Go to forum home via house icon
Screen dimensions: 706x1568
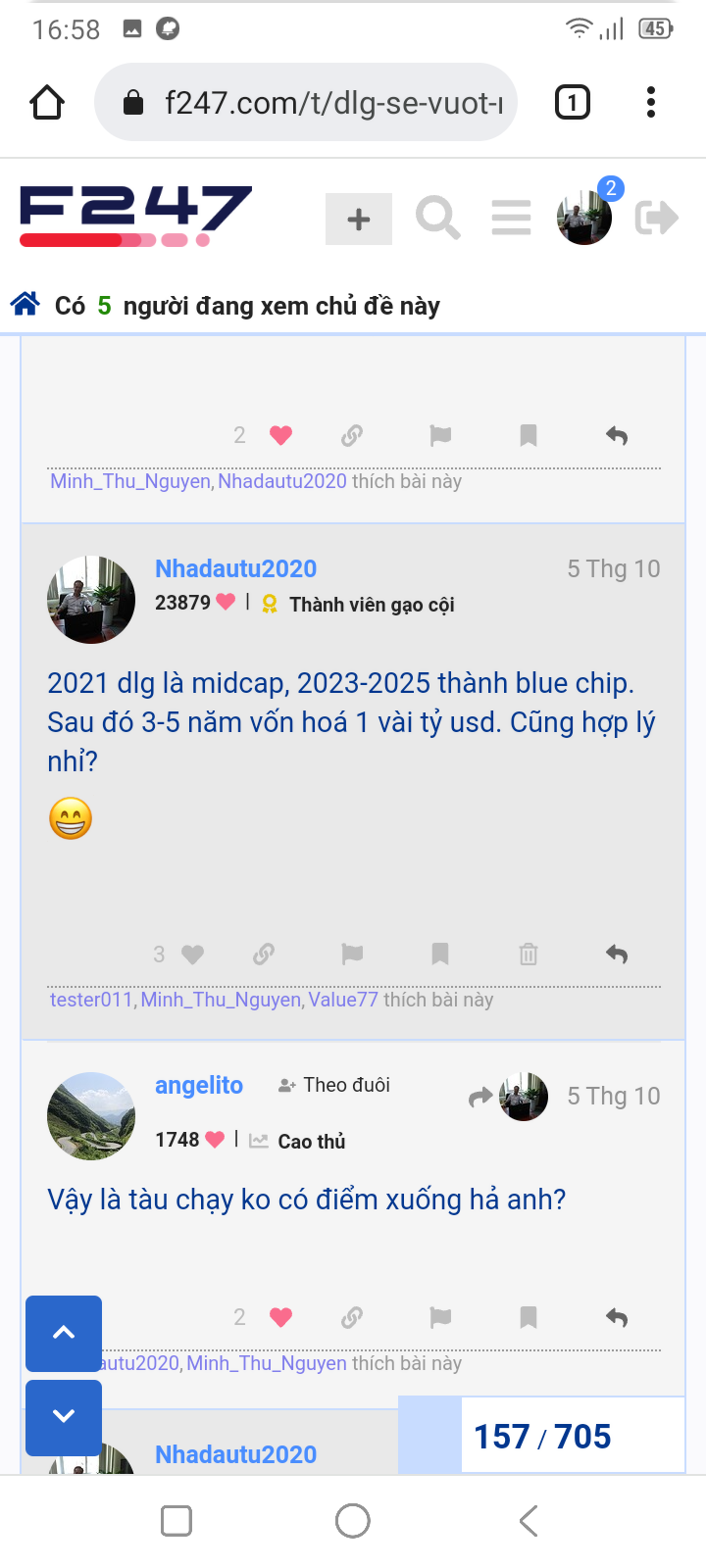(25, 305)
